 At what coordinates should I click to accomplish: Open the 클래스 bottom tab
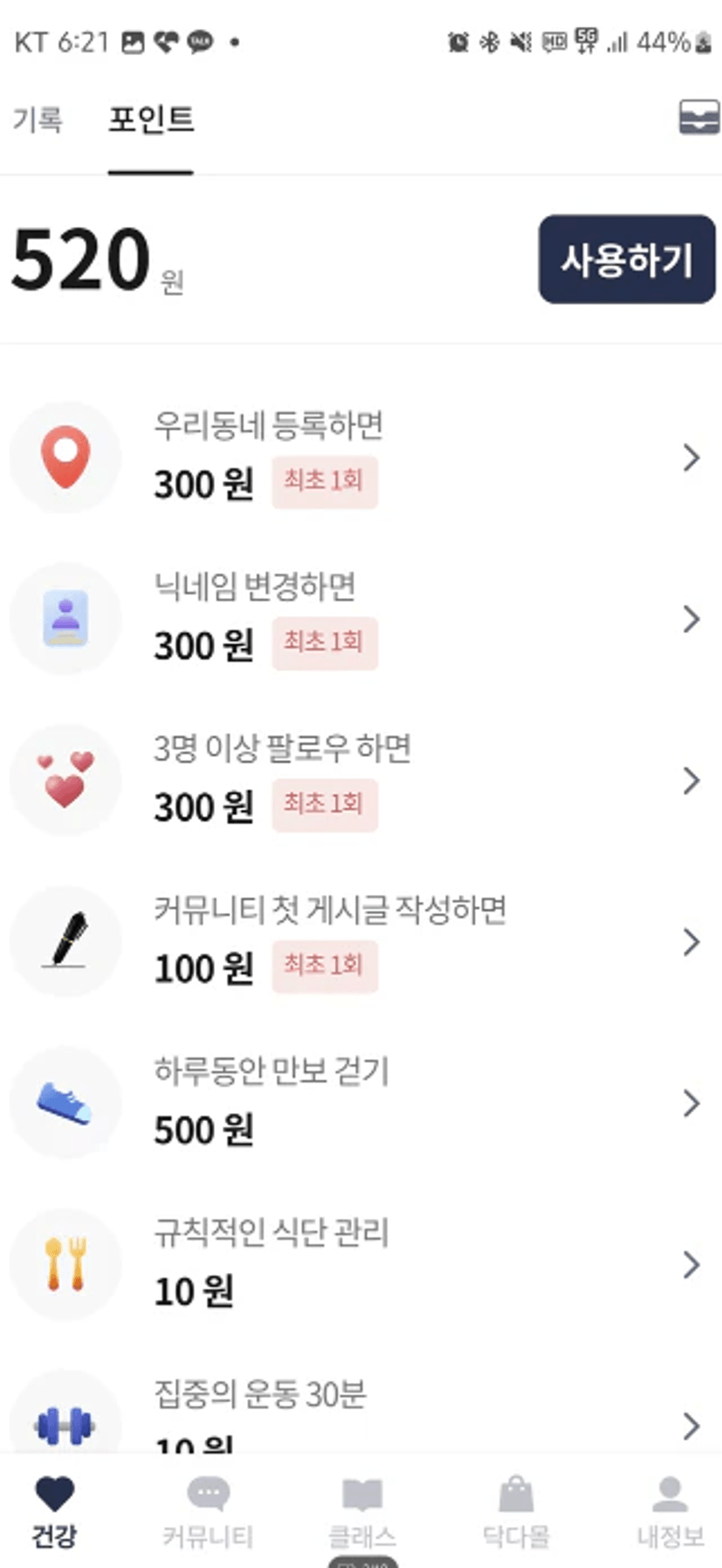tap(361, 1512)
